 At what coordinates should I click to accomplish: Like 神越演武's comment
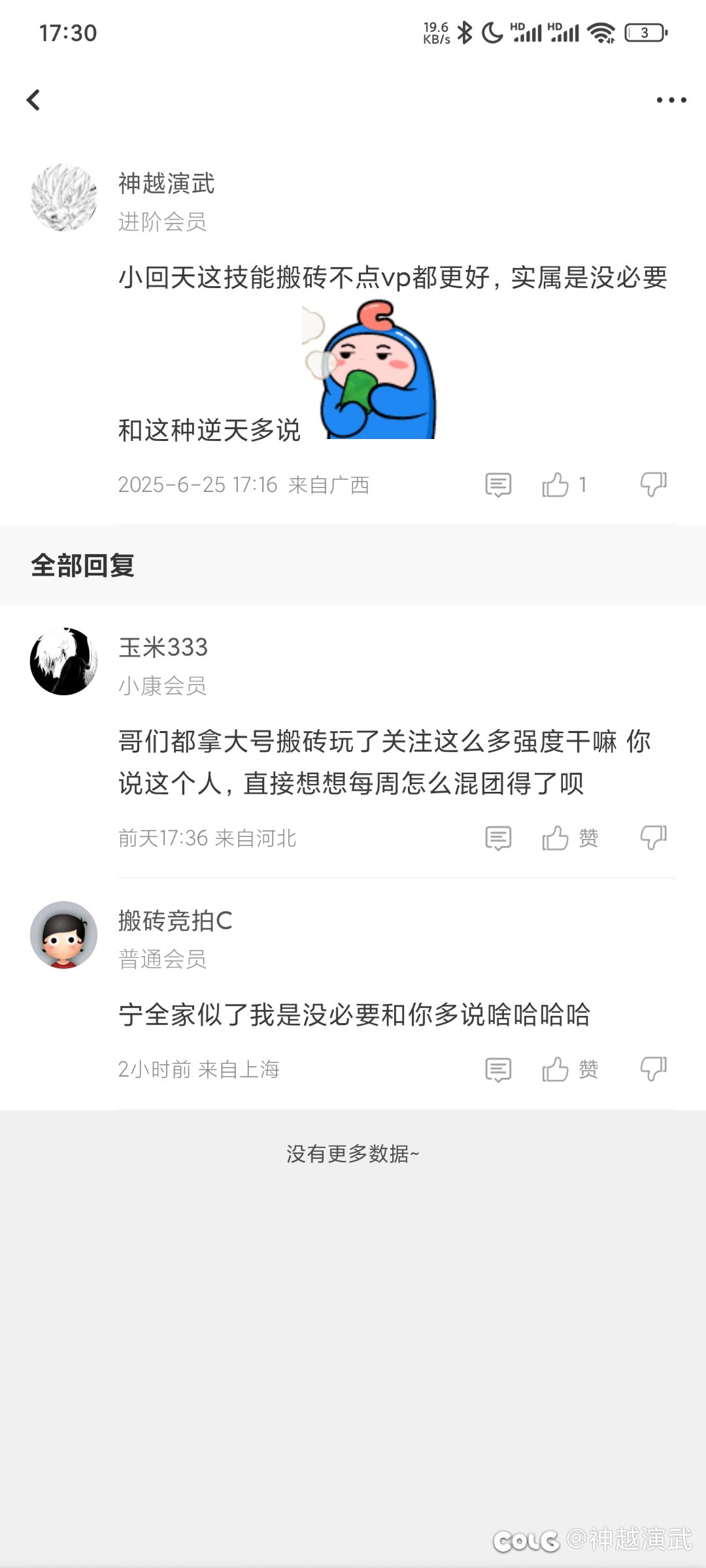[x=556, y=485]
